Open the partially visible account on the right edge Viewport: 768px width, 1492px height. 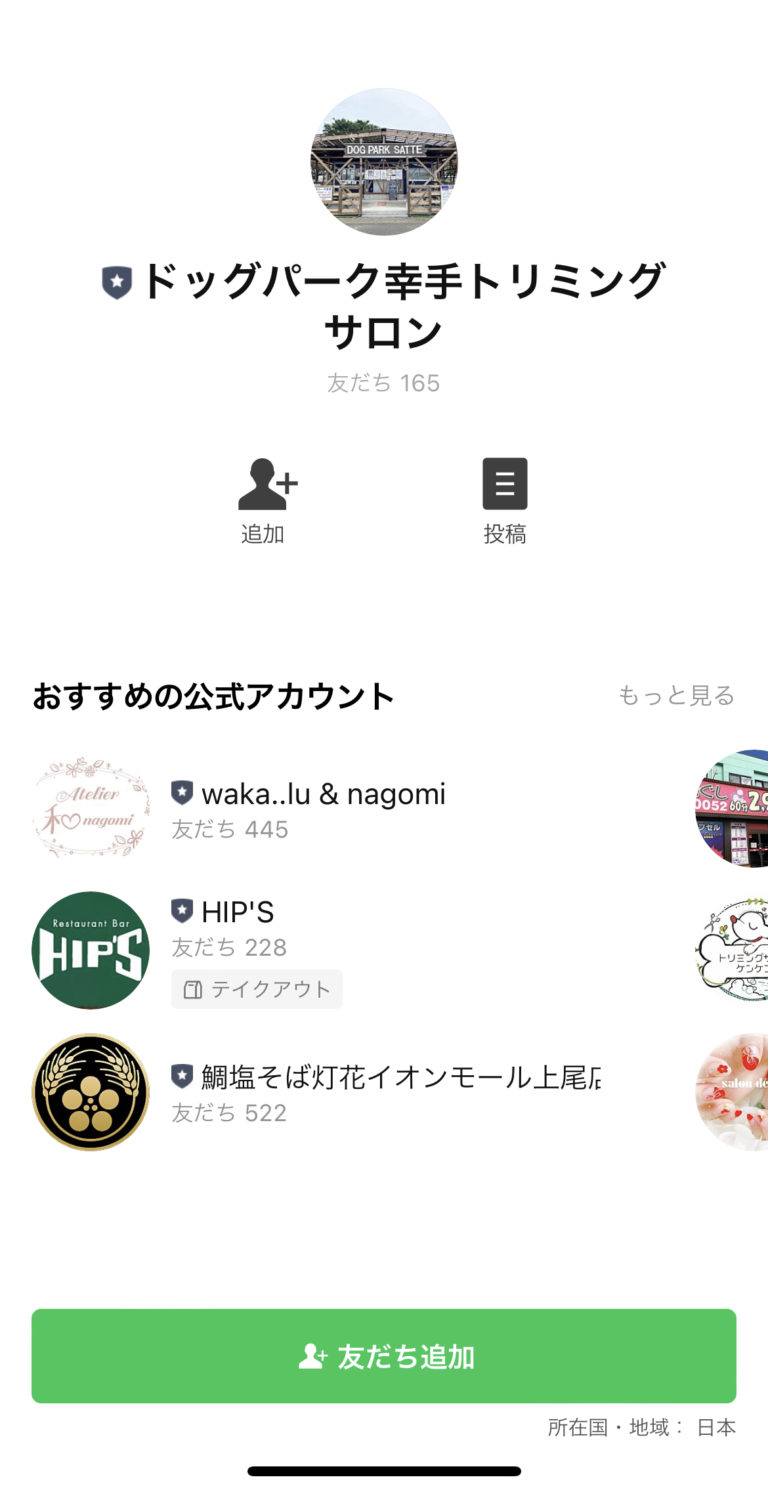735,806
